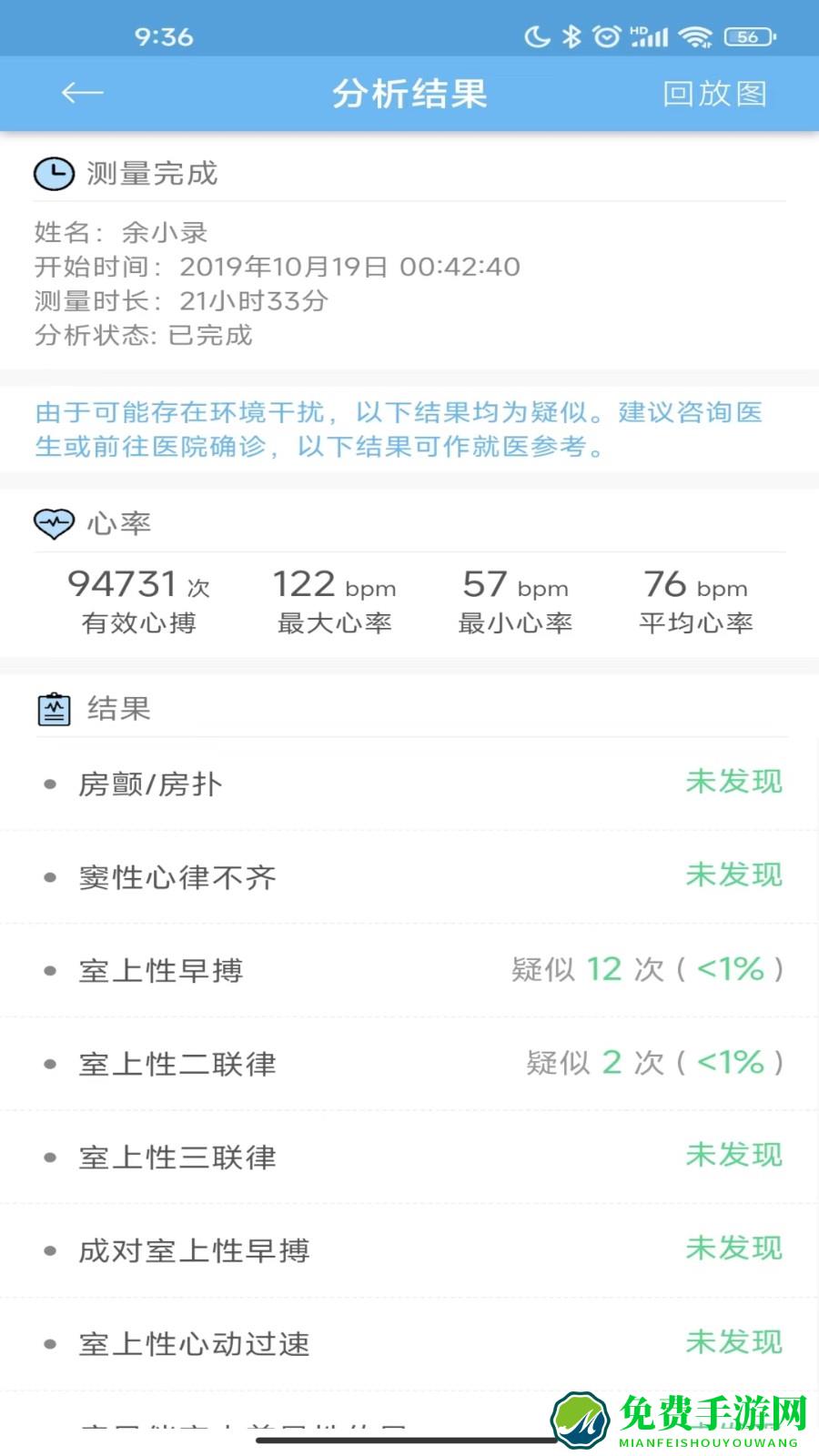Select the 分析结果 title bar
The width and height of the screenshot is (819, 1456).
coord(409,93)
